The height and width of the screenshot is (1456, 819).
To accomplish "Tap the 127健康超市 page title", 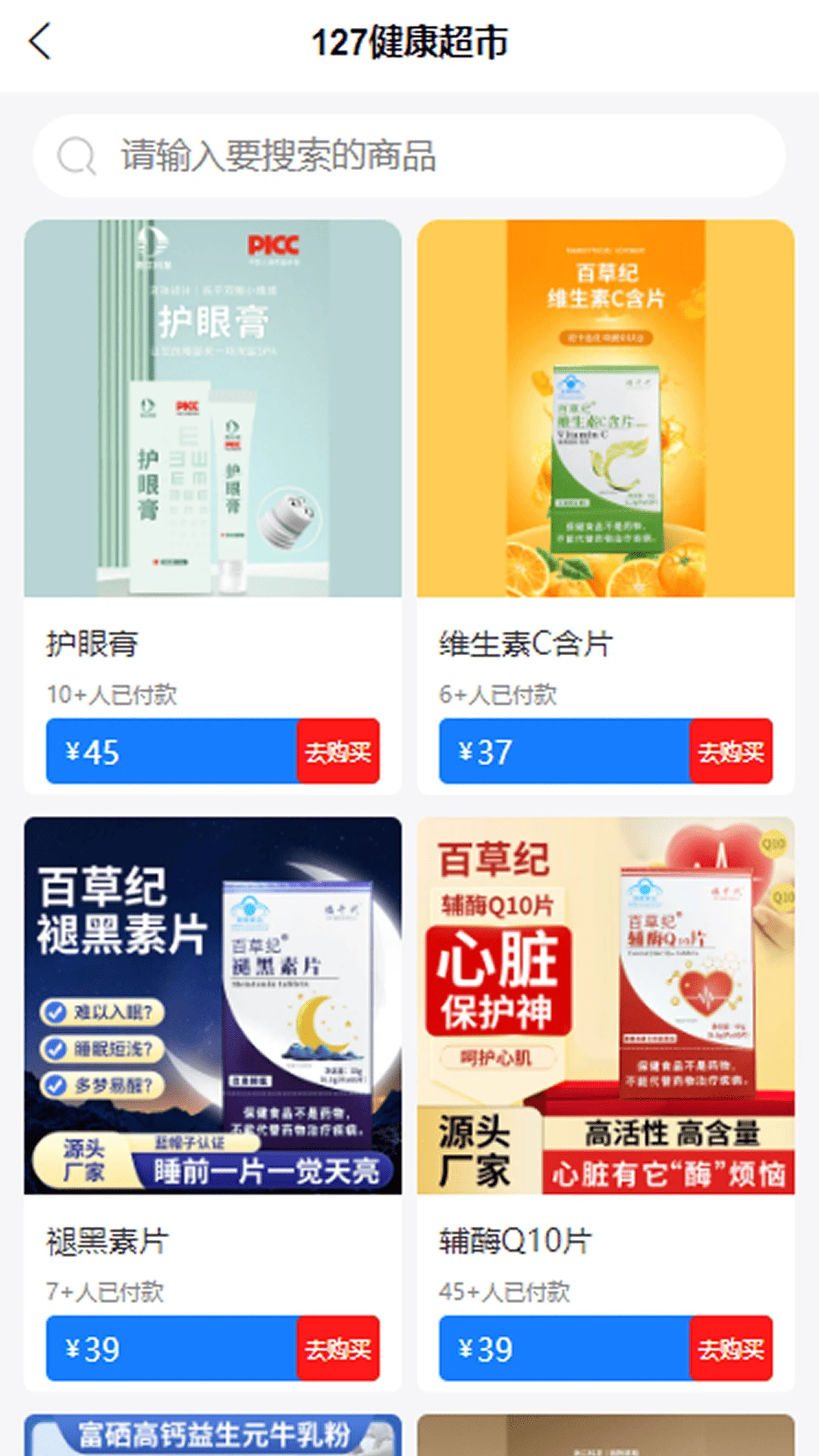I will click(409, 42).
